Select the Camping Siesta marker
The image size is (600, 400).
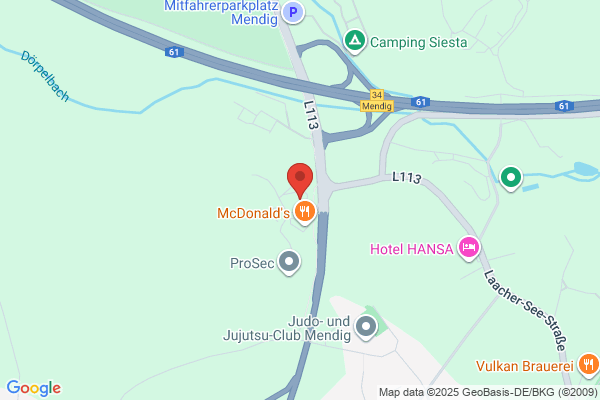pos(355,41)
